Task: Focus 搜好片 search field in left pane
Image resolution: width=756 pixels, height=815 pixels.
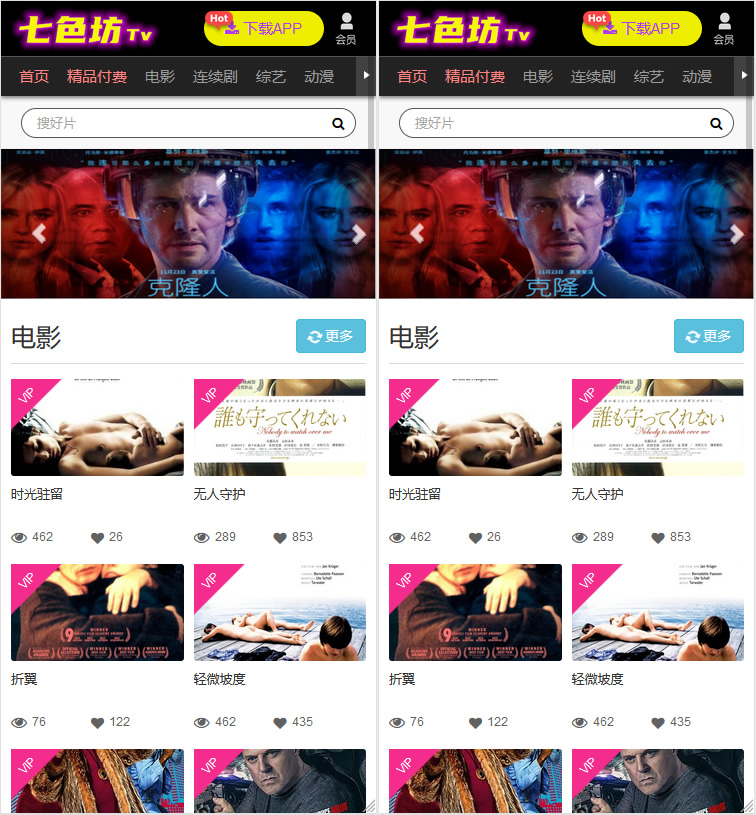Action: pos(175,123)
